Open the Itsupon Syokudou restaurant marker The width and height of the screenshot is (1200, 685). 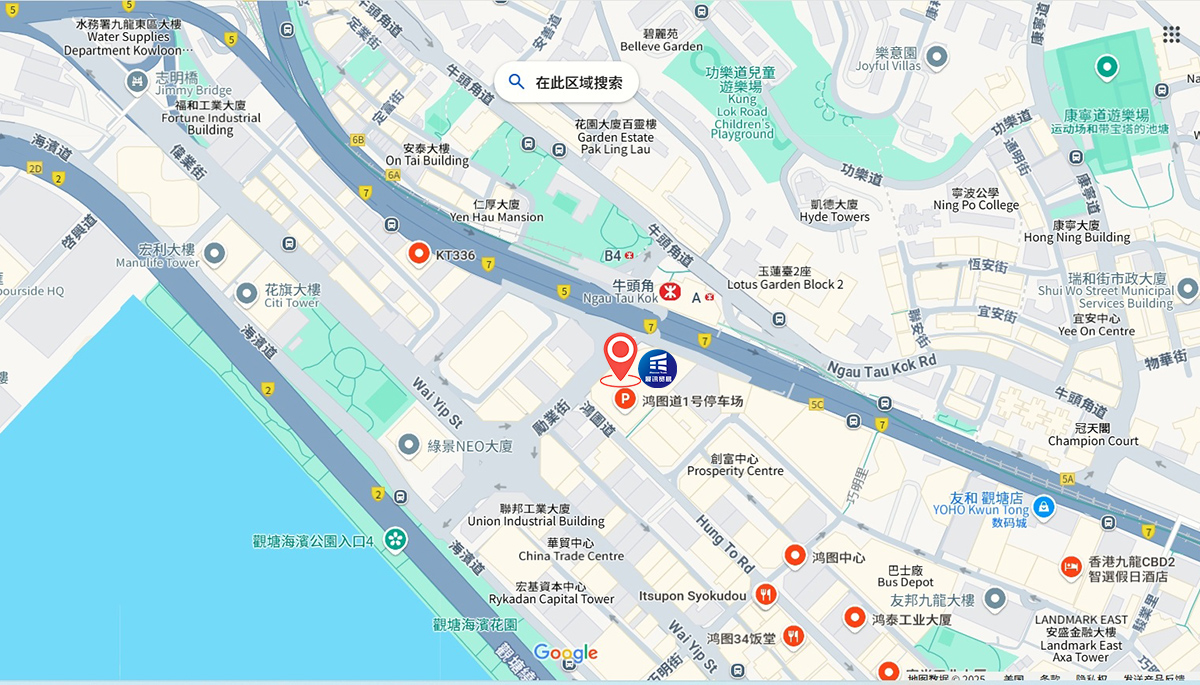coord(766,595)
